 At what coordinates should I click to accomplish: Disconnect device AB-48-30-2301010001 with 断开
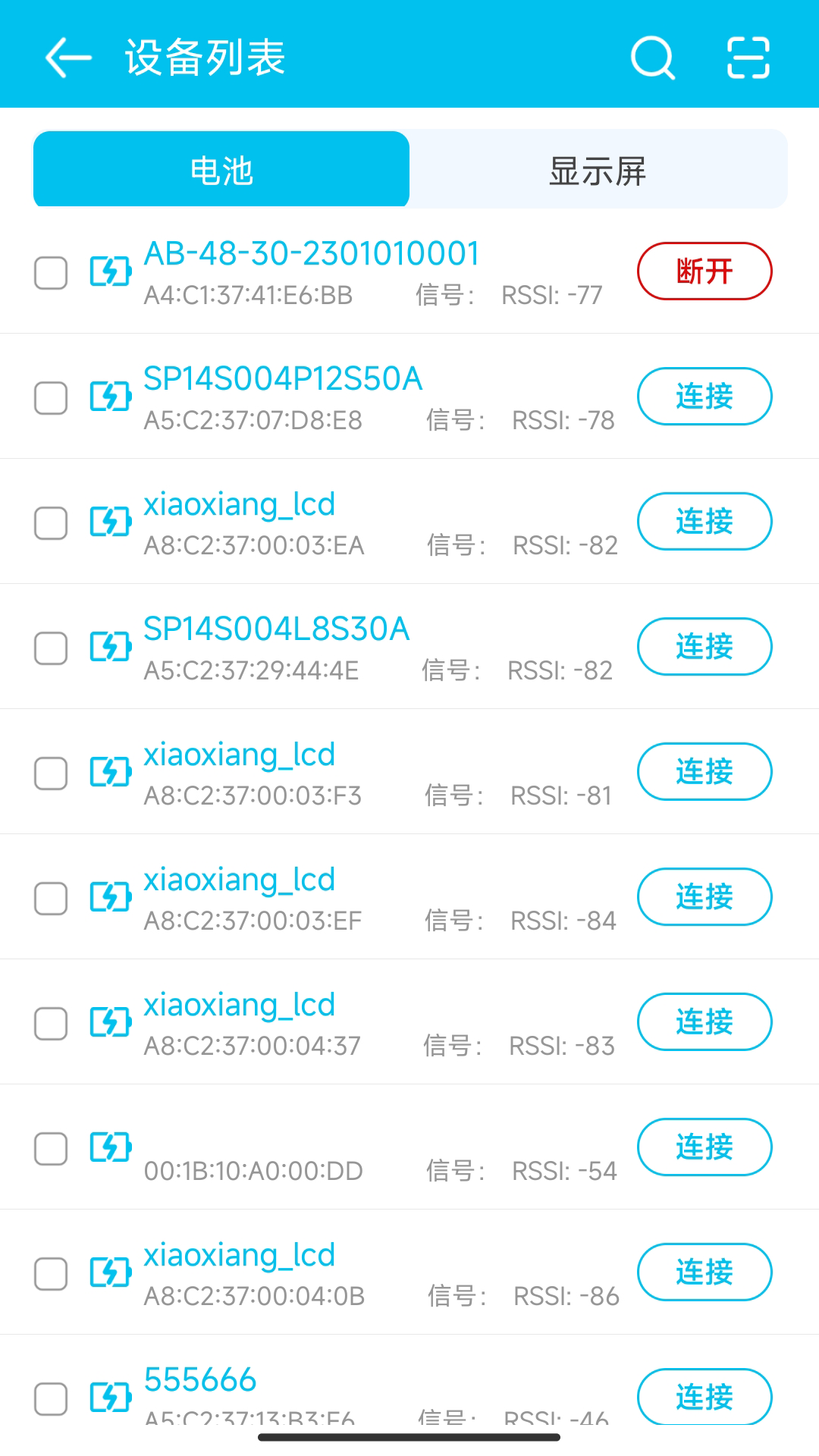click(704, 271)
